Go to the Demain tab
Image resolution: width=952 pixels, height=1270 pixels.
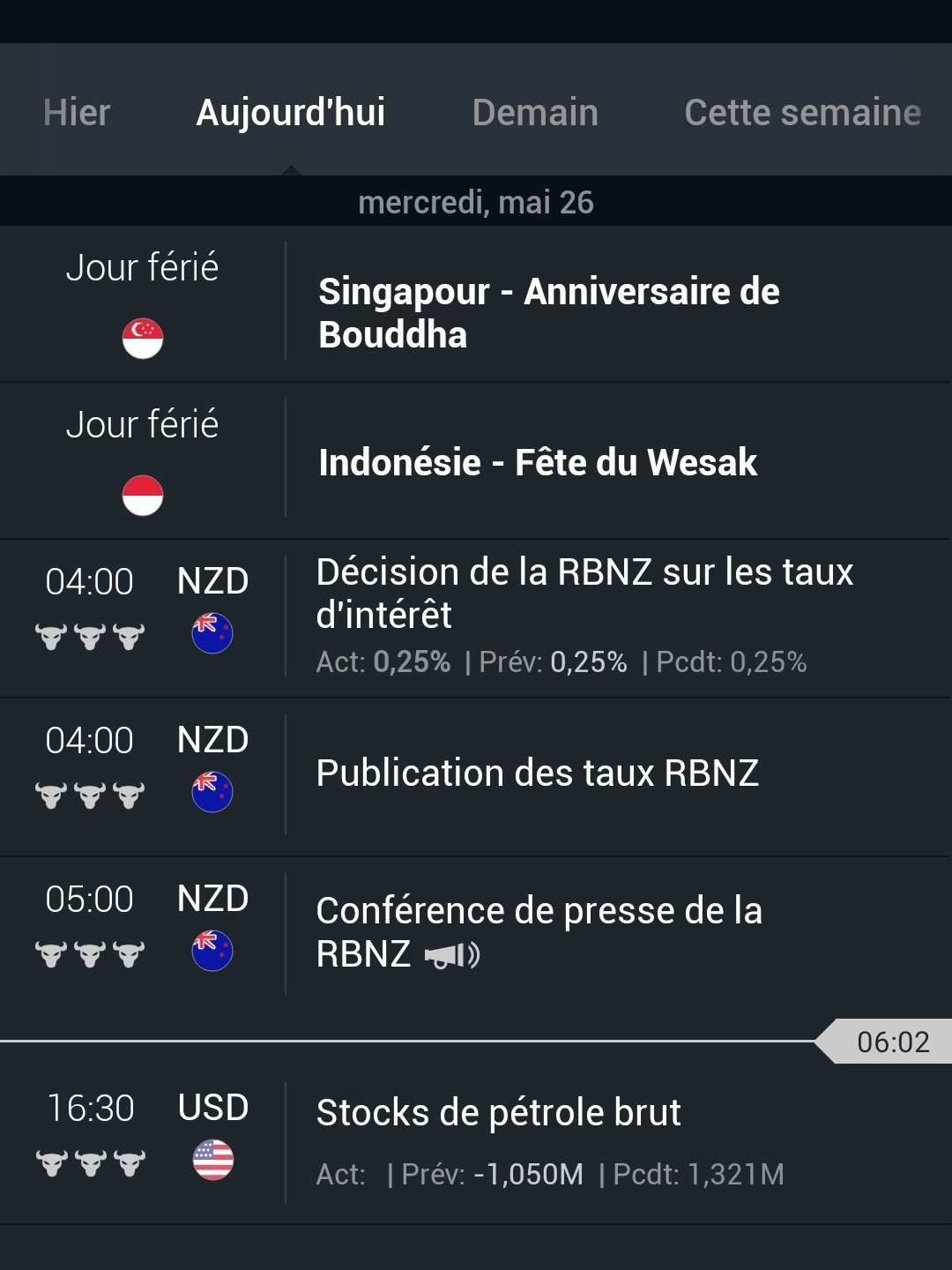[535, 113]
